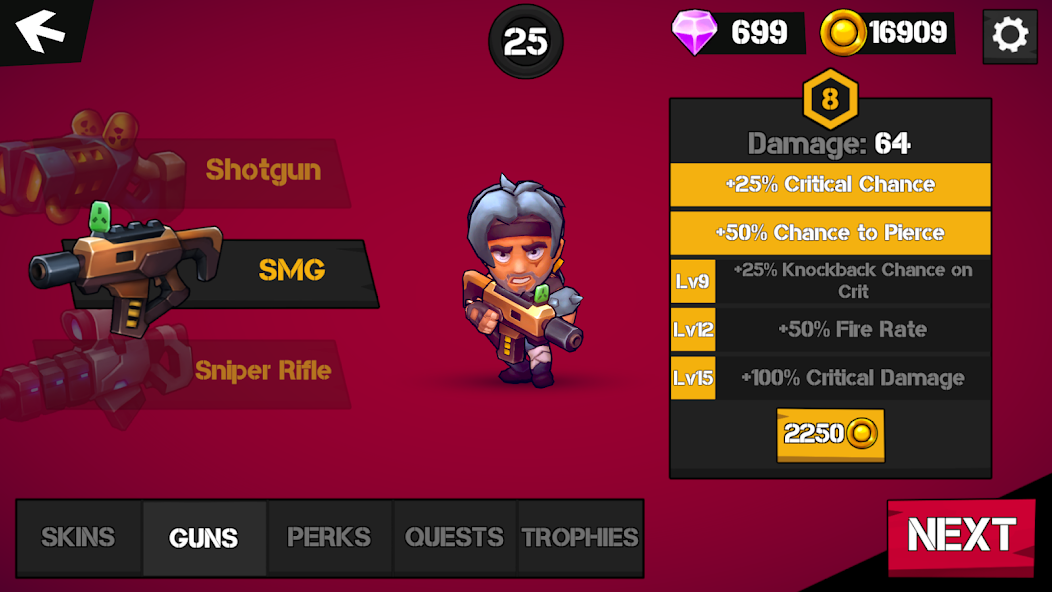The height and width of the screenshot is (592, 1052).
Task: Open the gems balance to buy more
Action: (737, 33)
